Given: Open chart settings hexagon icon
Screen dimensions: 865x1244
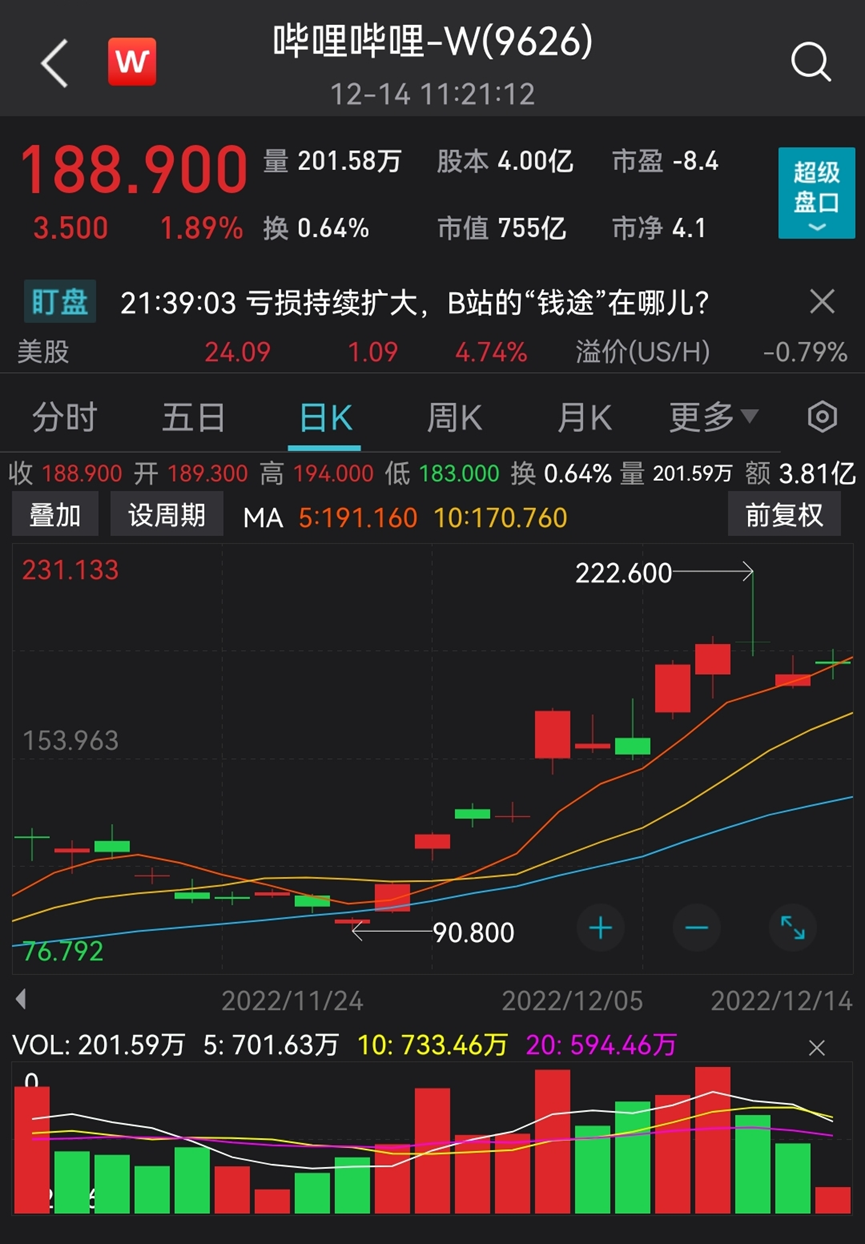Looking at the screenshot, I should point(822,417).
